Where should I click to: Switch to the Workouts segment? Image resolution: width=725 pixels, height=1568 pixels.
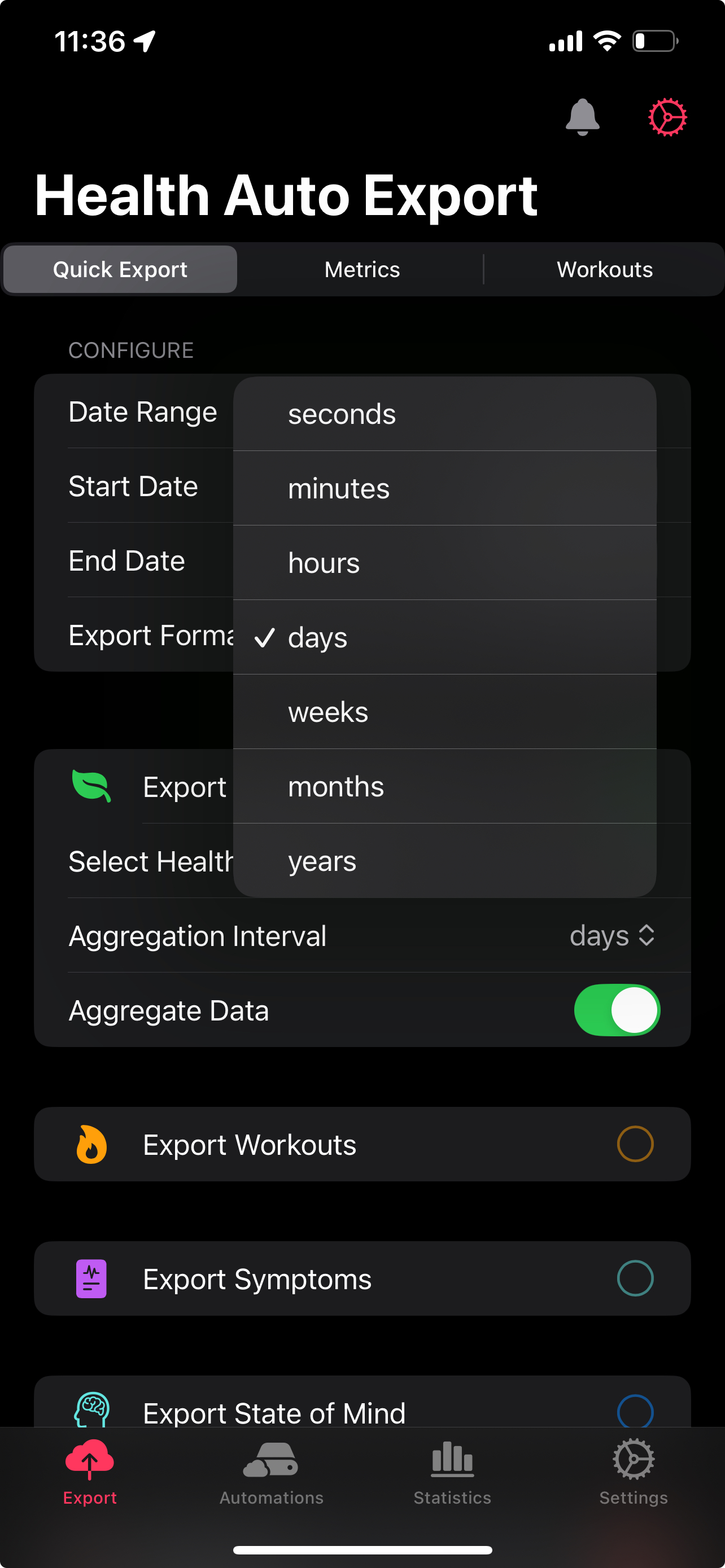click(604, 270)
